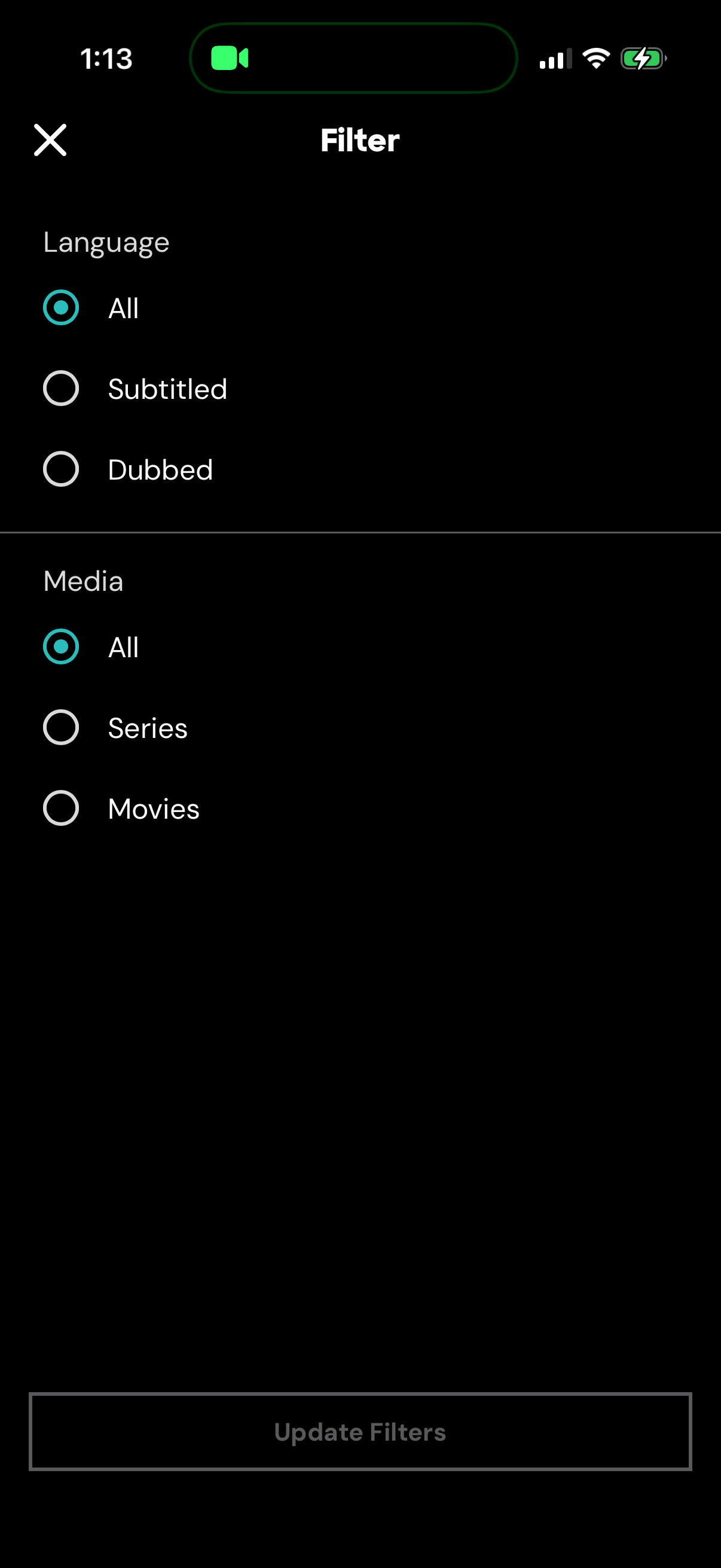Tap the Language section label

(x=105, y=242)
